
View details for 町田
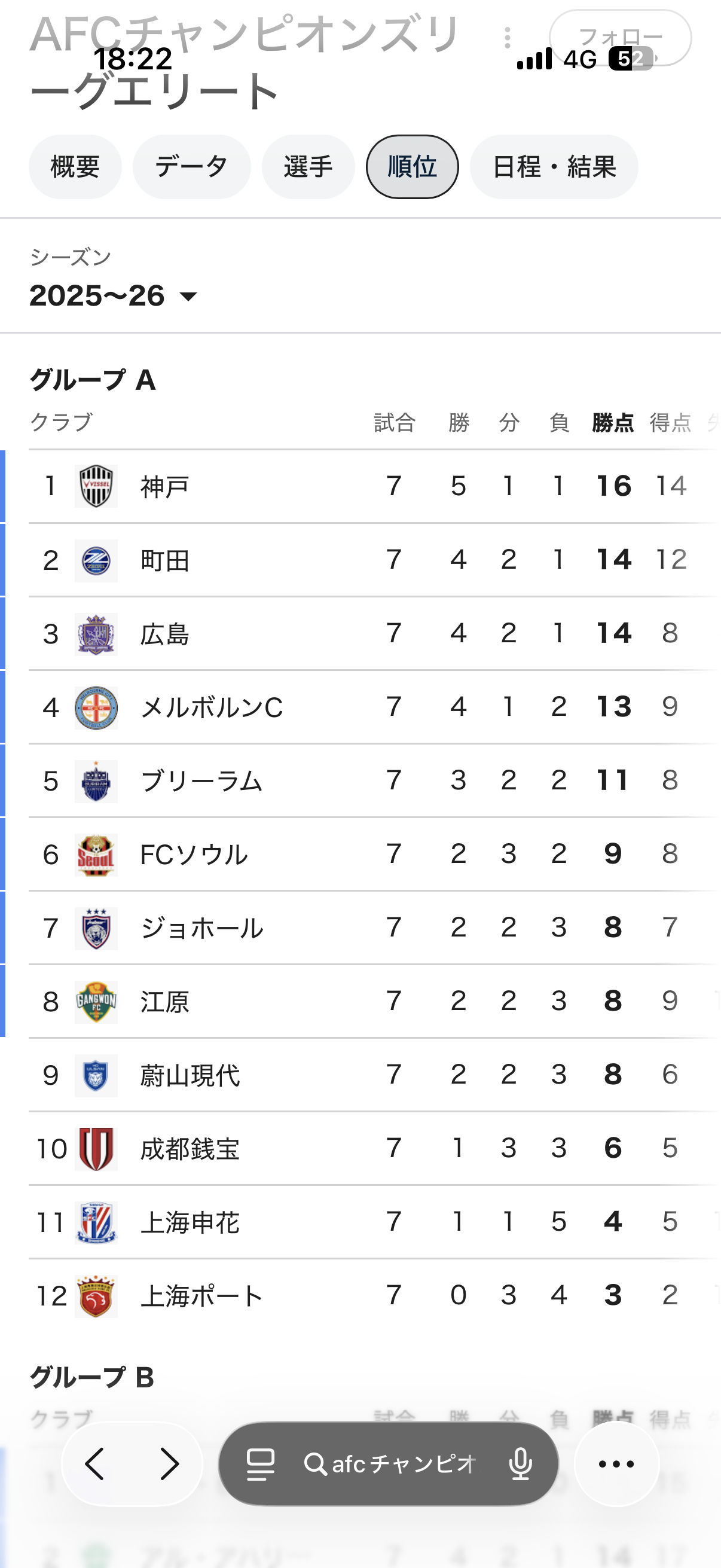(164, 560)
